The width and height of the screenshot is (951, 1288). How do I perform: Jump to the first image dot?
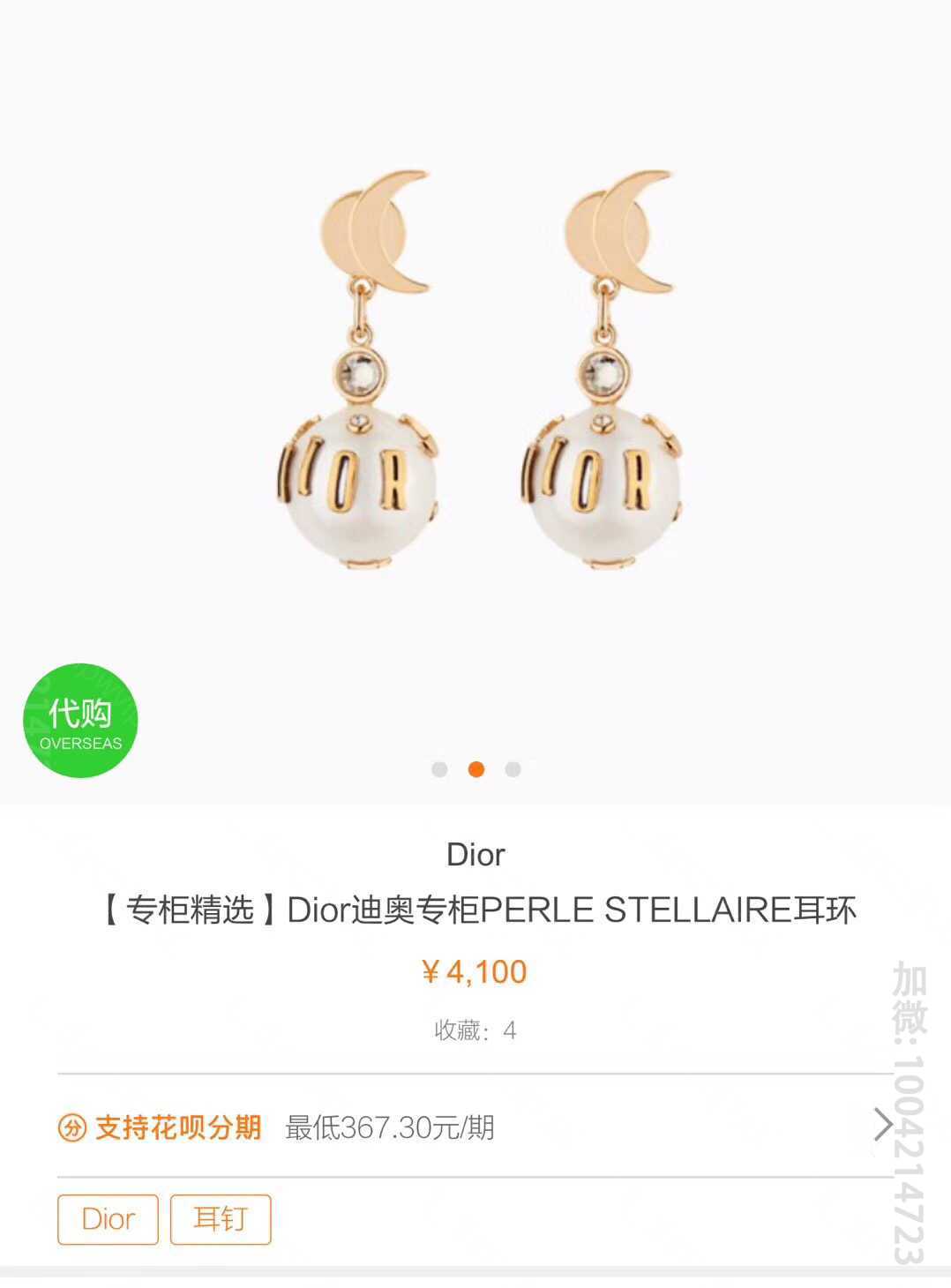coord(439,769)
